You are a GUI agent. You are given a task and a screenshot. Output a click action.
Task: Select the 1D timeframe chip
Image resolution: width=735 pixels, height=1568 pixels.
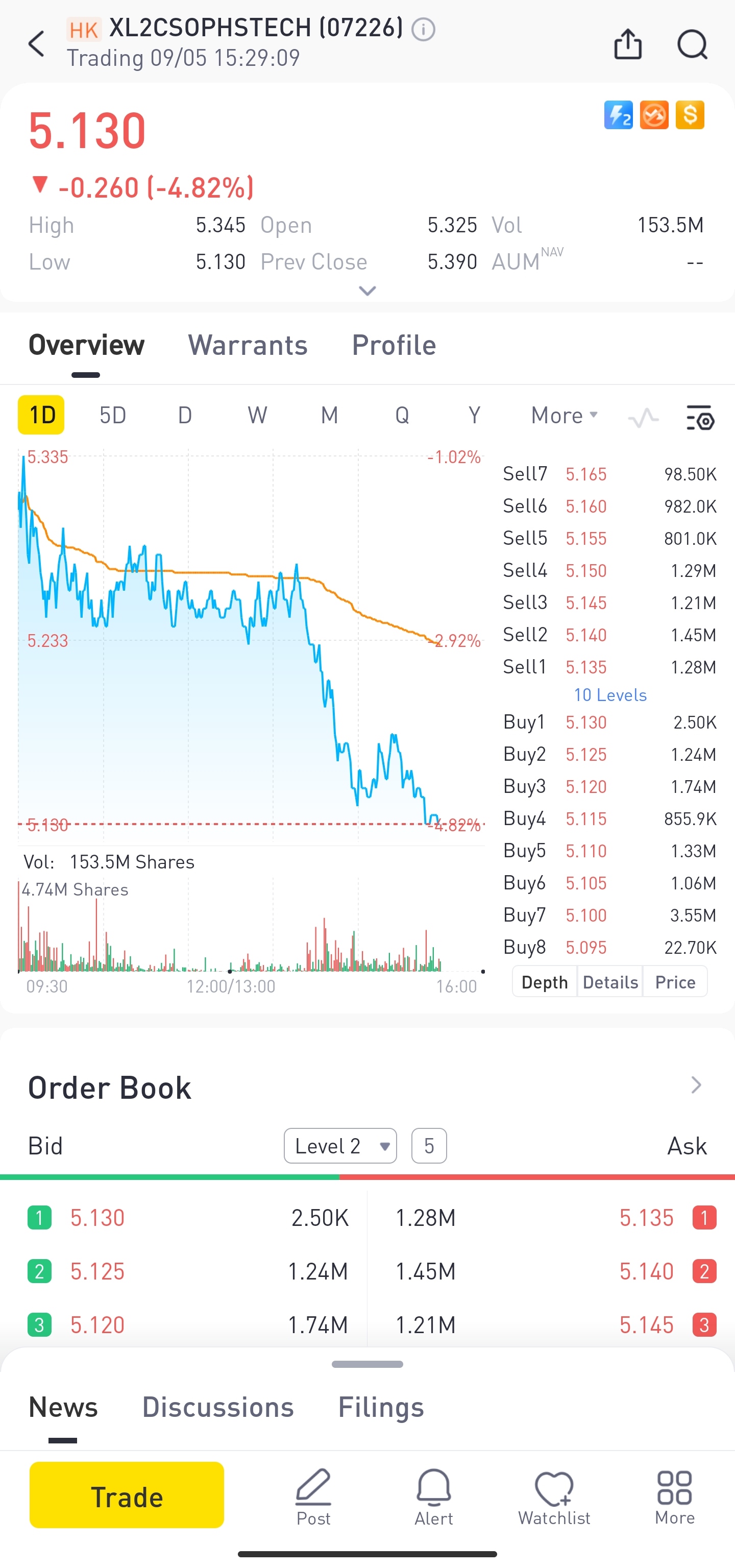pos(40,415)
